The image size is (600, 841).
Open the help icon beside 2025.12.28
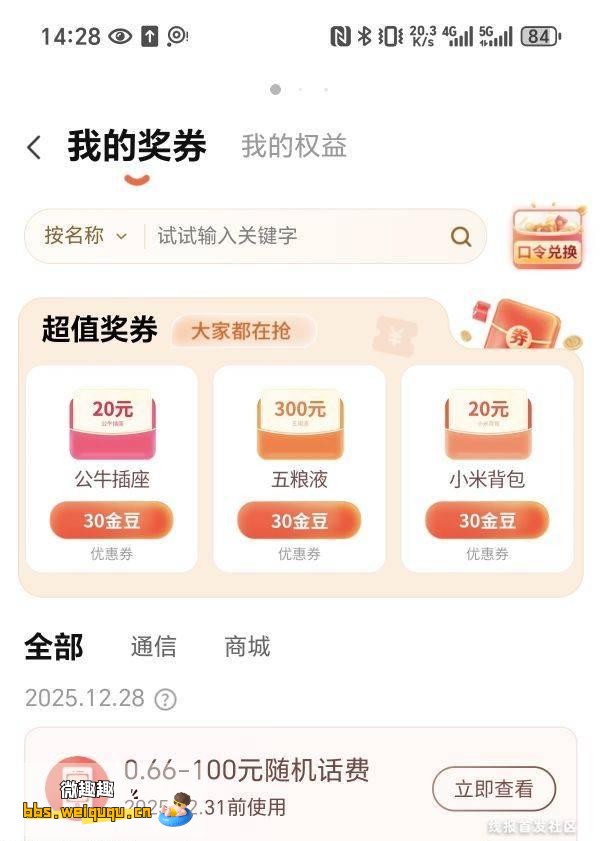165,700
